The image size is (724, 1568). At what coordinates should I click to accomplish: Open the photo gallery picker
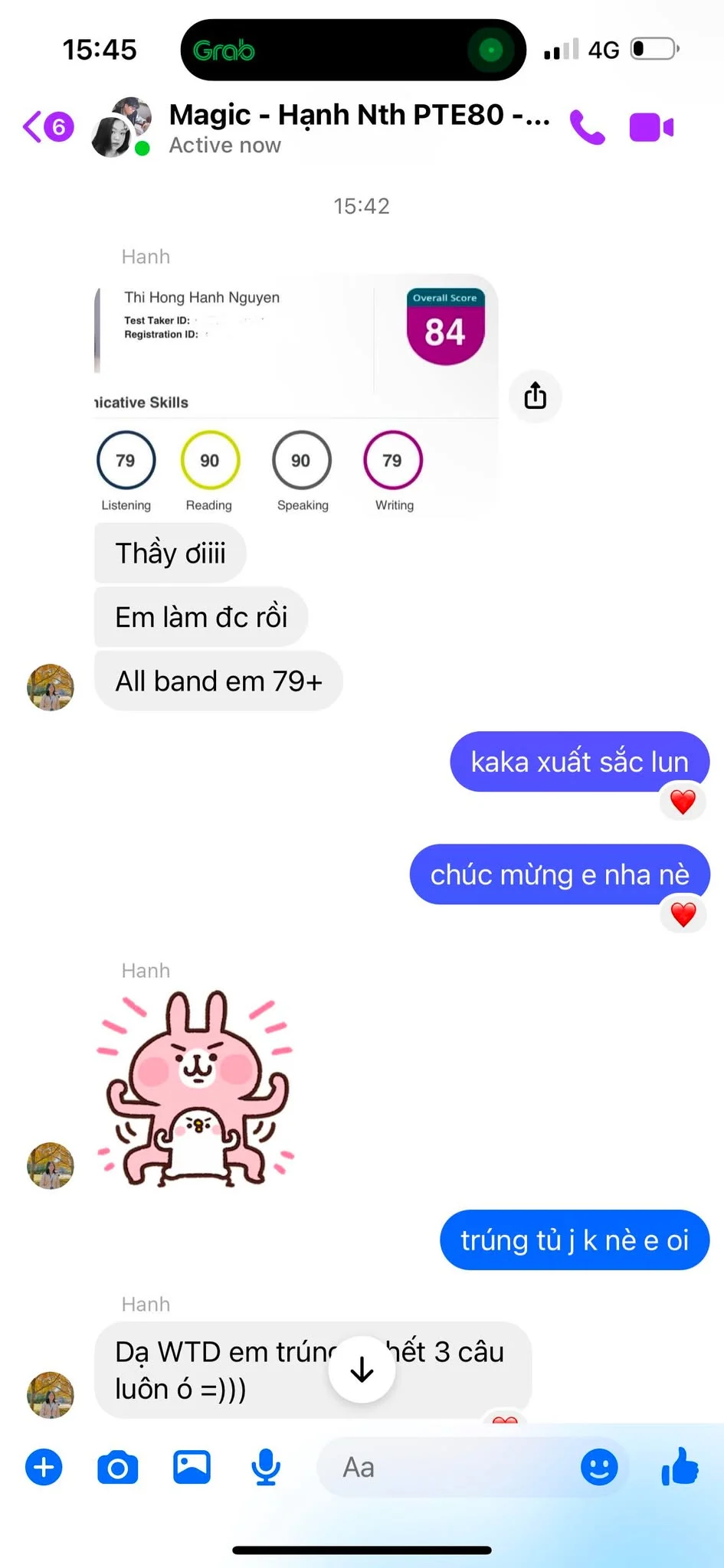tap(192, 1467)
